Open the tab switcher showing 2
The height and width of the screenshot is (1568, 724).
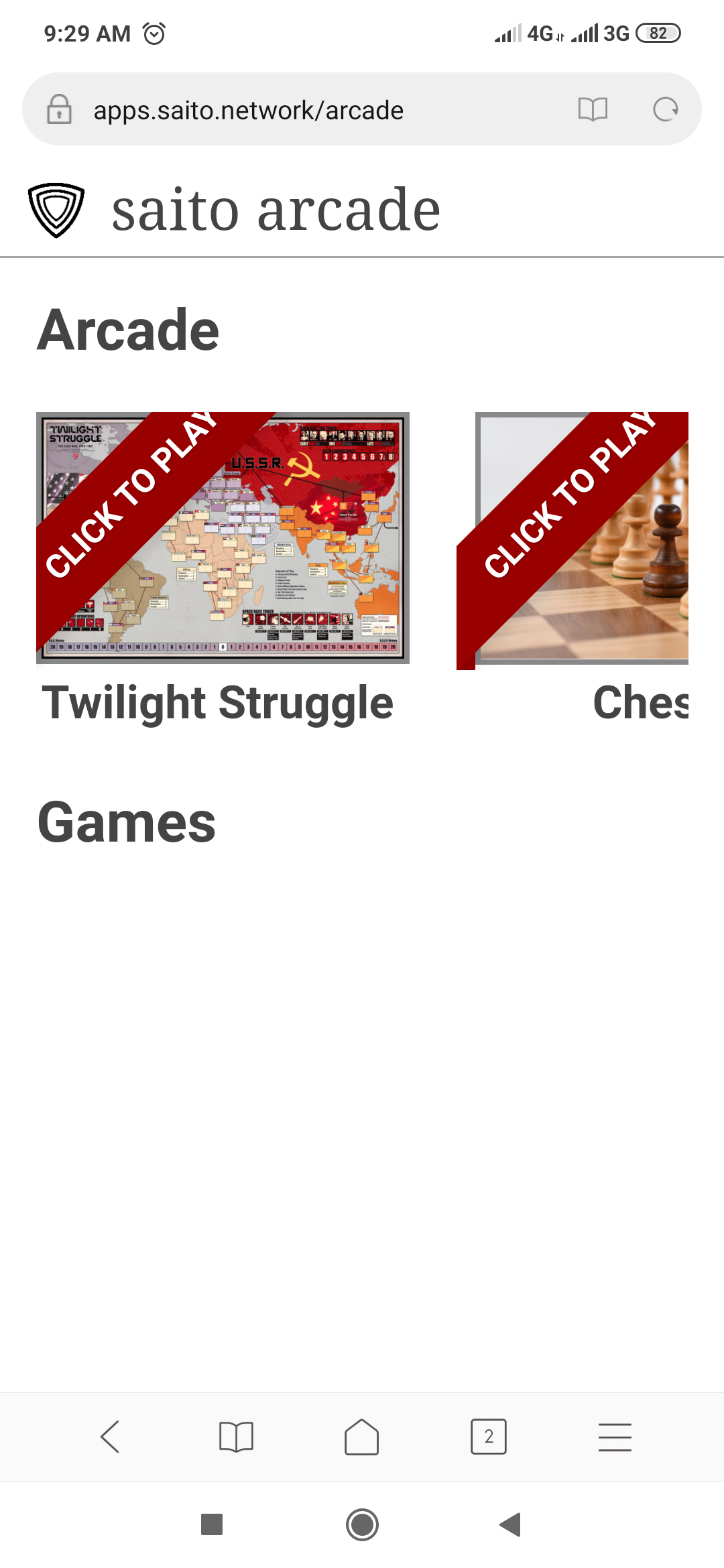pyautogui.click(x=489, y=1437)
